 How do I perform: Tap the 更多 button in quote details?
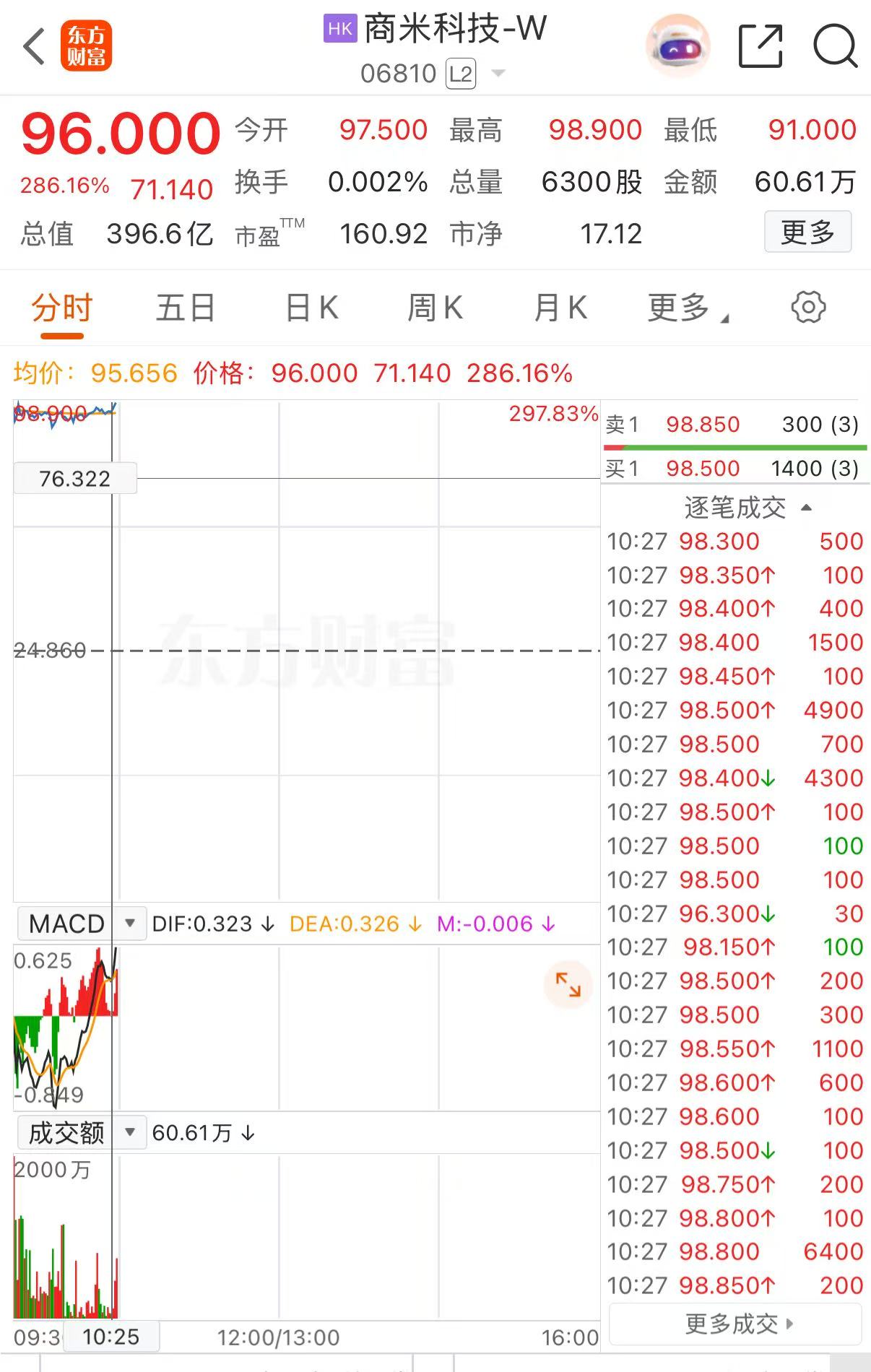coord(807,233)
